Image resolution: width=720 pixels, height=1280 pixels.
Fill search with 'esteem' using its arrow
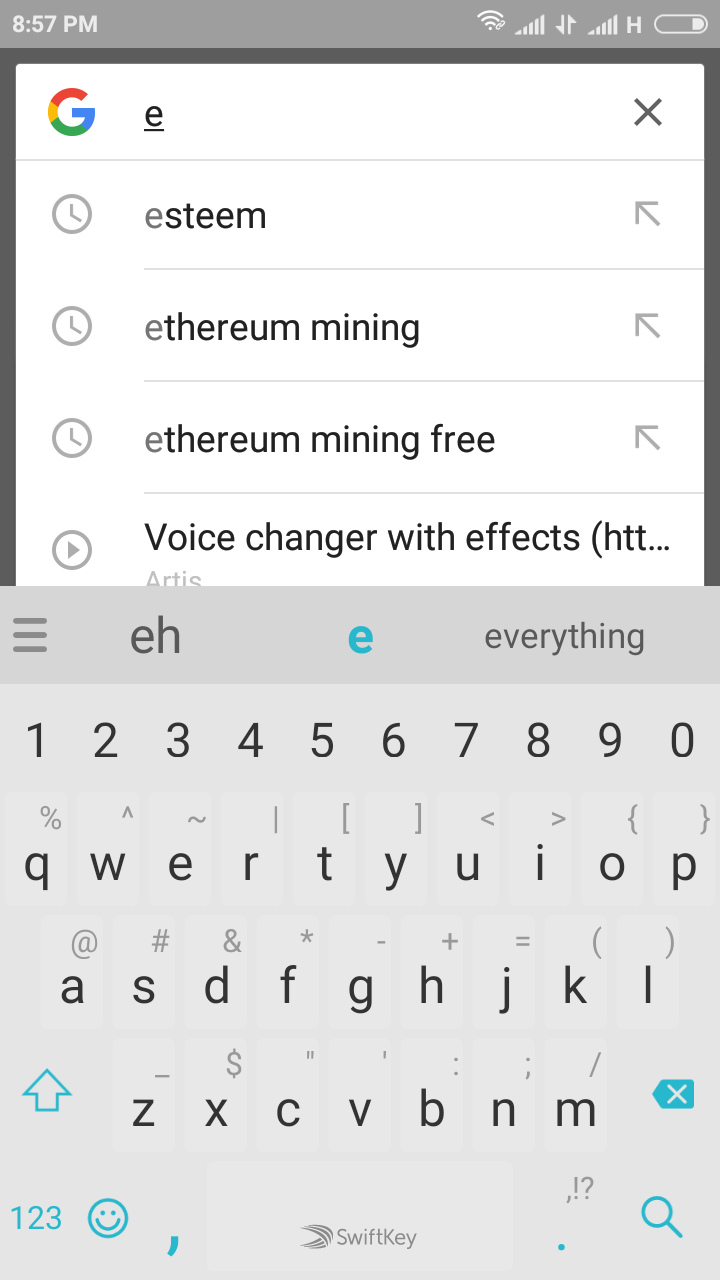point(648,214)
